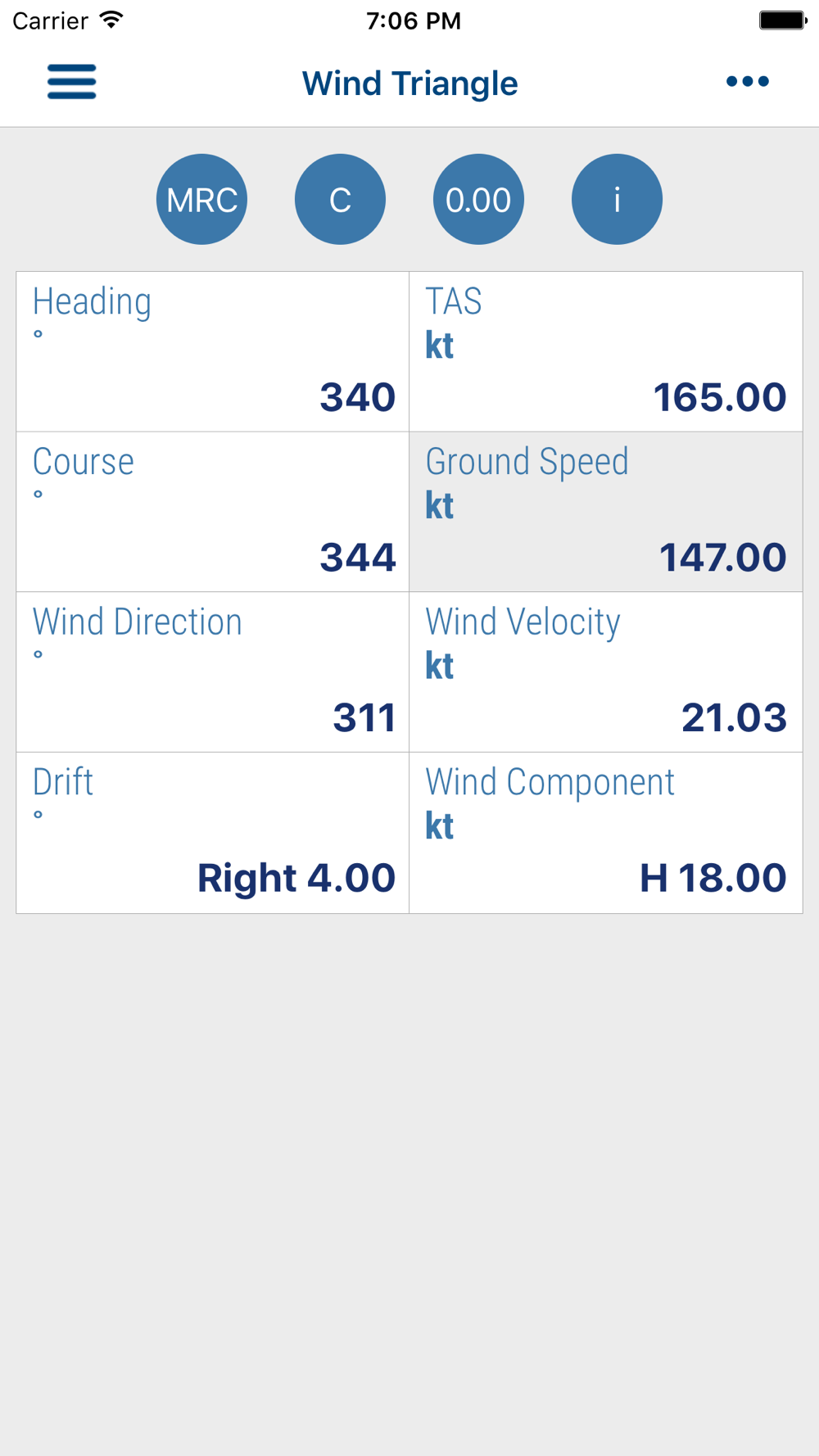The width and height of the screenshot is (819, 1456).
Task: Select the TAS field
Action: coord(606,351)
